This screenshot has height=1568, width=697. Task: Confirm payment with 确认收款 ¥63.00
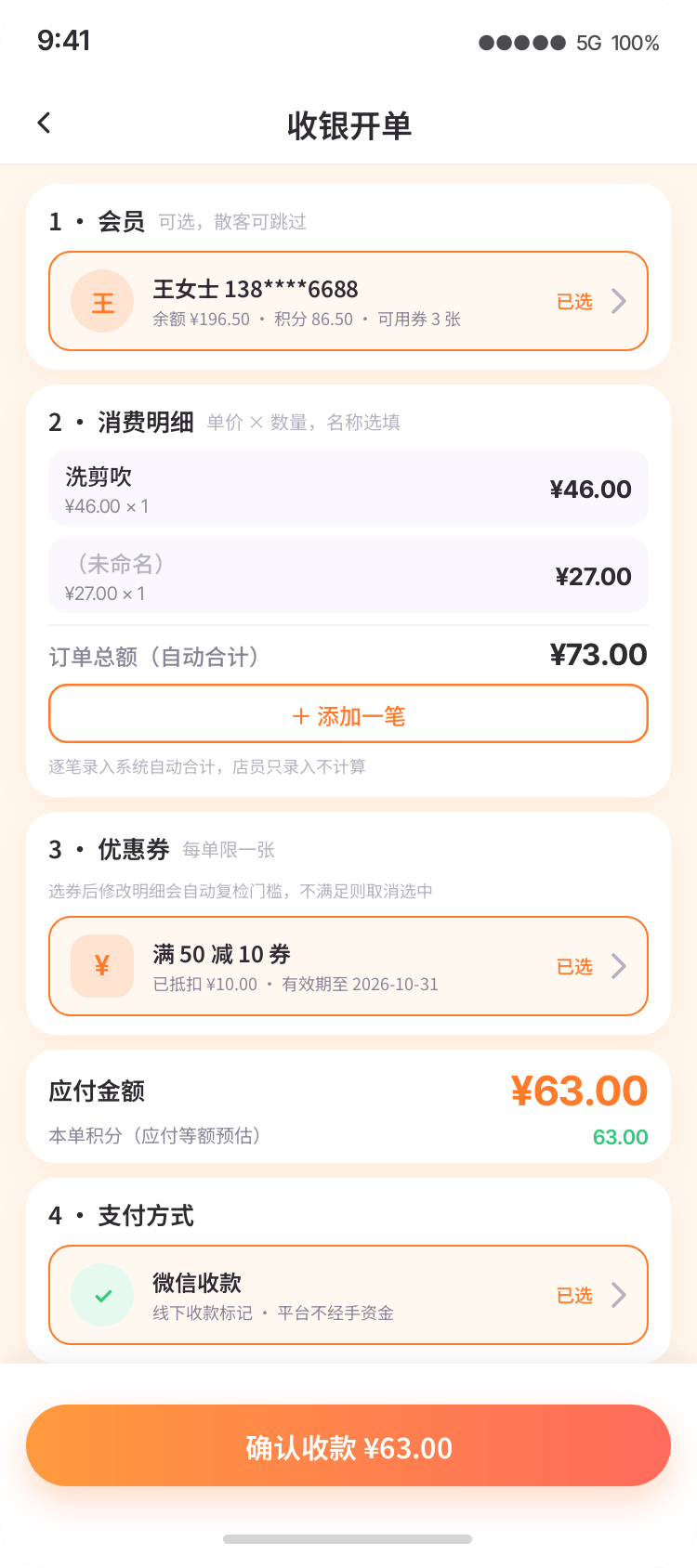(348, 1445)
